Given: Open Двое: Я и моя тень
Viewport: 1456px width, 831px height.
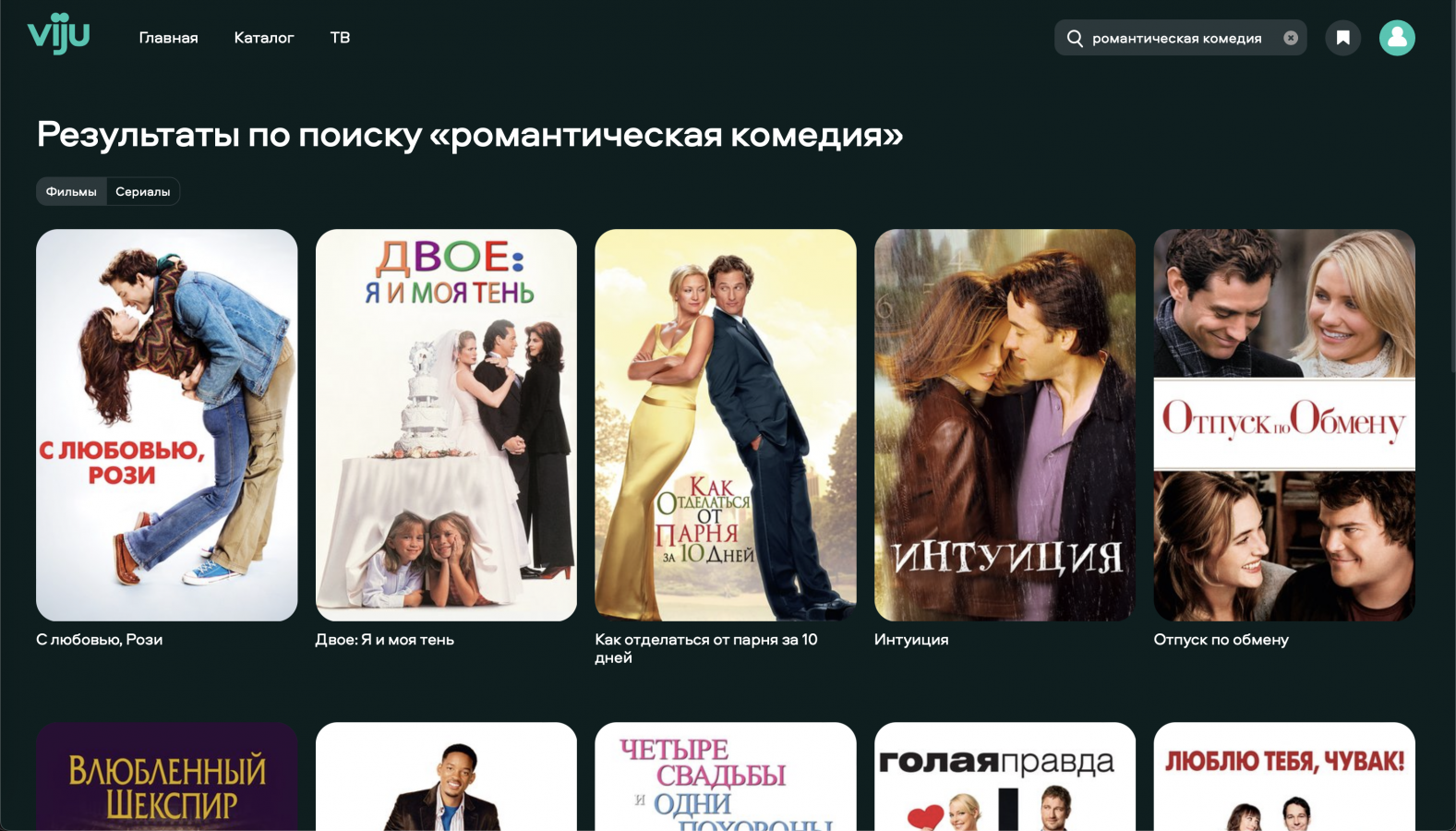Looking at the screenshot, I should (x=446, y=425).
